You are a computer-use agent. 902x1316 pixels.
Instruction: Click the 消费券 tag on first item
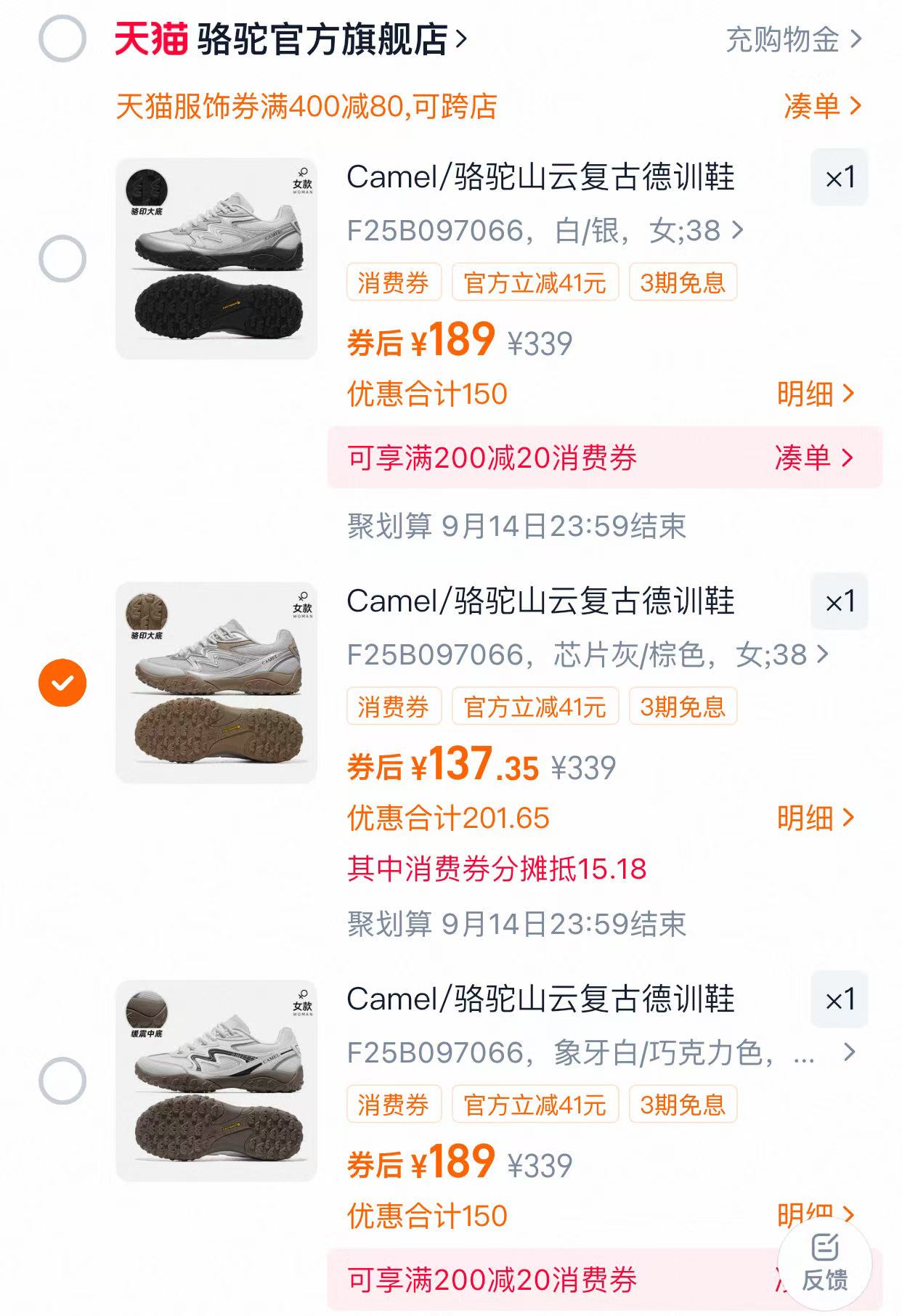coord(392,283)
